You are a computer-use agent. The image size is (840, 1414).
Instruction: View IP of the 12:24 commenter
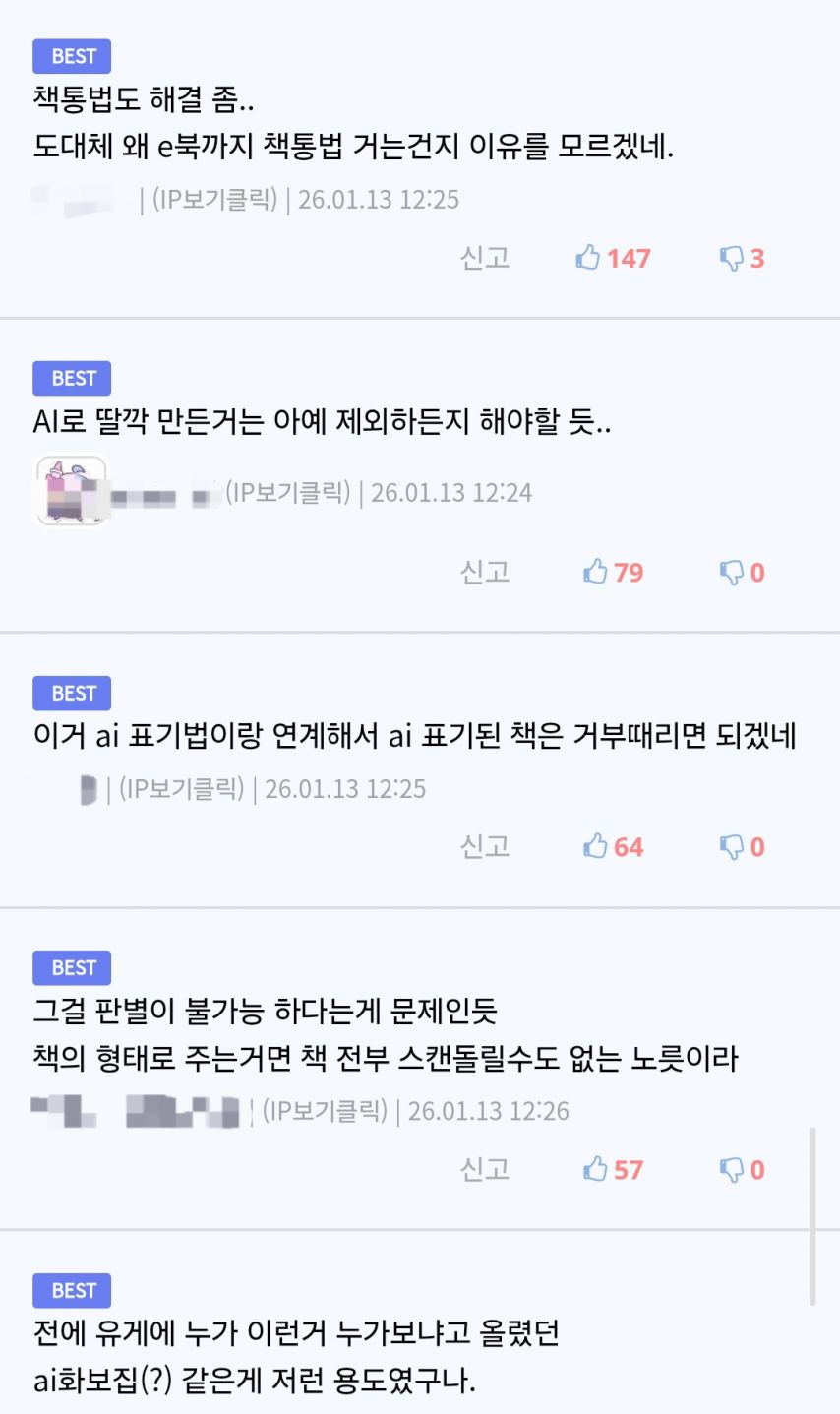287,492
